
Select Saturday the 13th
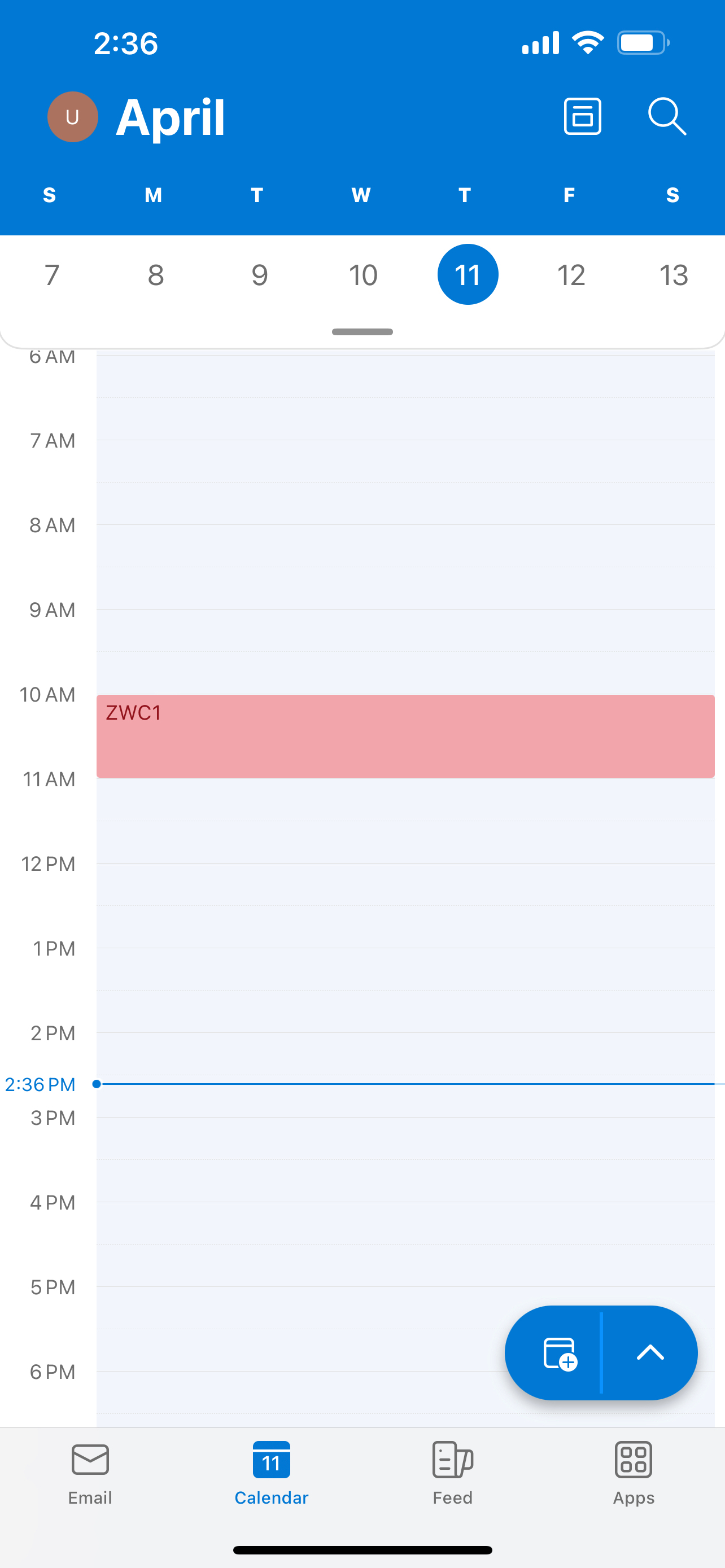pyautogui.click(x=674, y=275)
